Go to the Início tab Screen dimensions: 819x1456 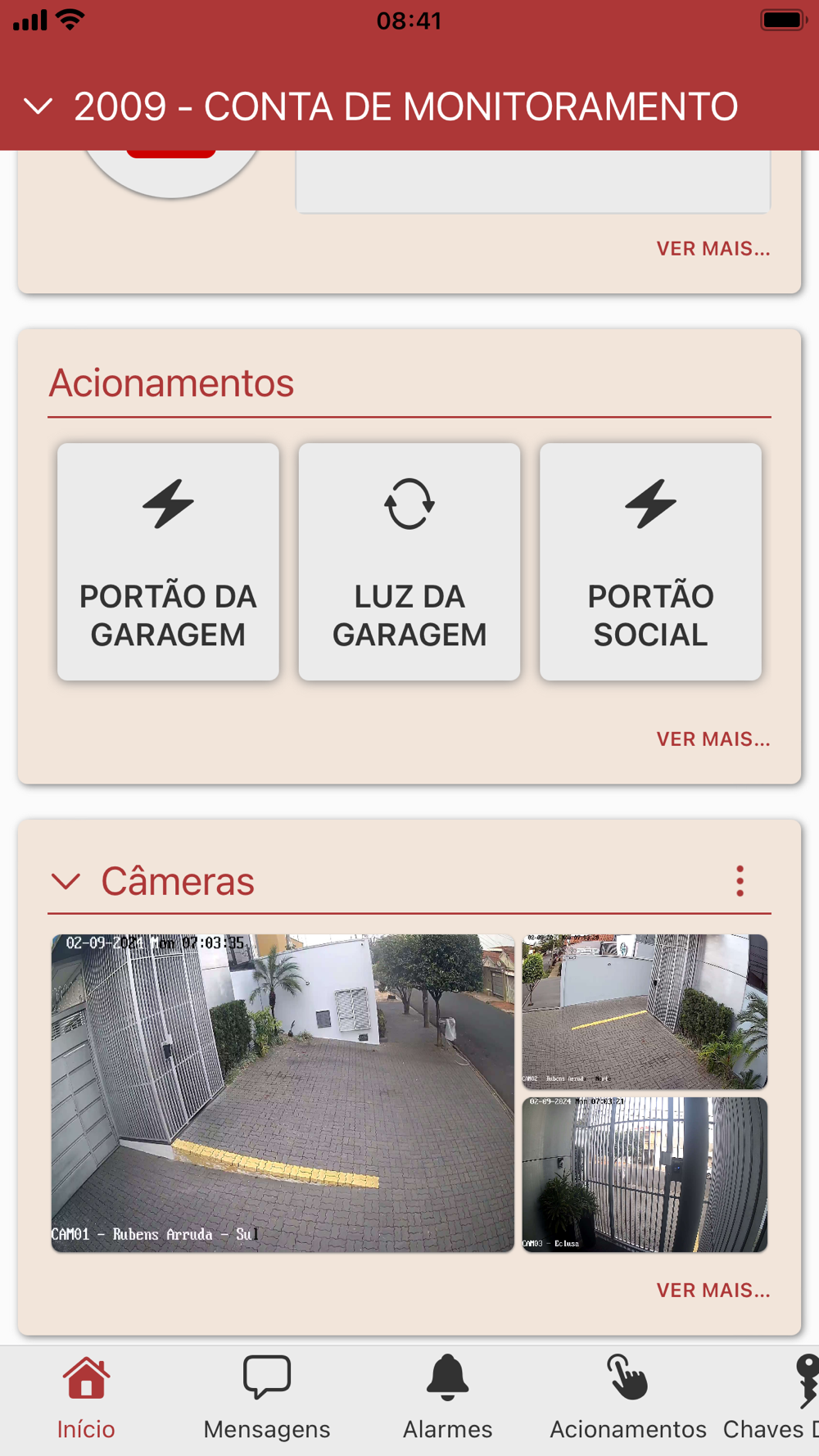[86, 1399]
